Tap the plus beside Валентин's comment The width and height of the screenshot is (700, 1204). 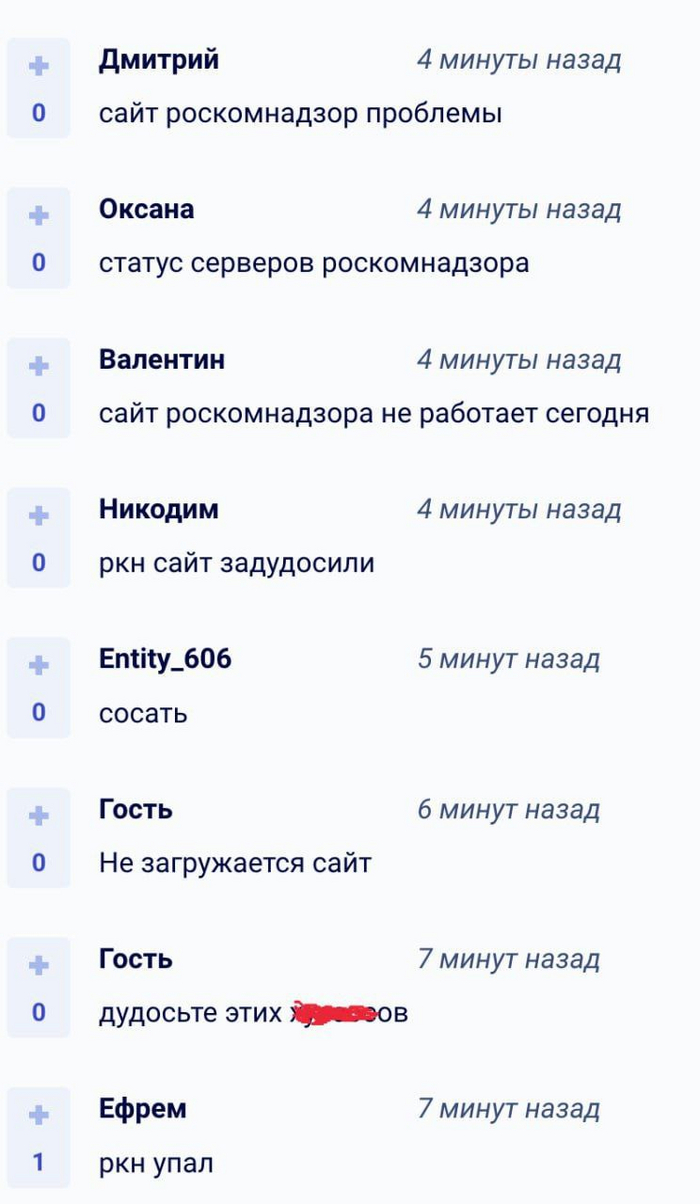[38, 366]
